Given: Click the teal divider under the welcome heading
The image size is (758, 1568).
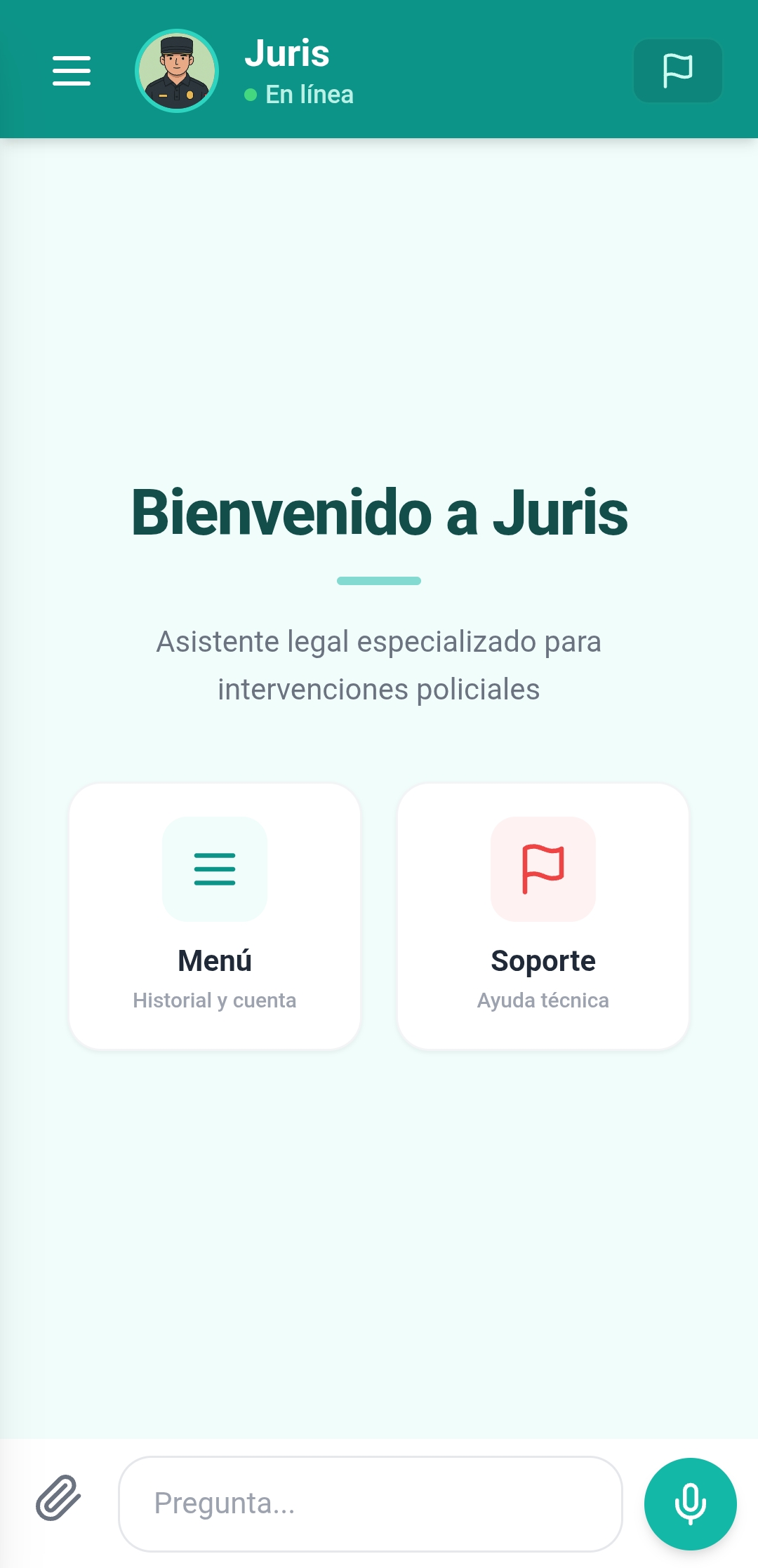Looking at the screenshot, I should (x=379, y=579).
